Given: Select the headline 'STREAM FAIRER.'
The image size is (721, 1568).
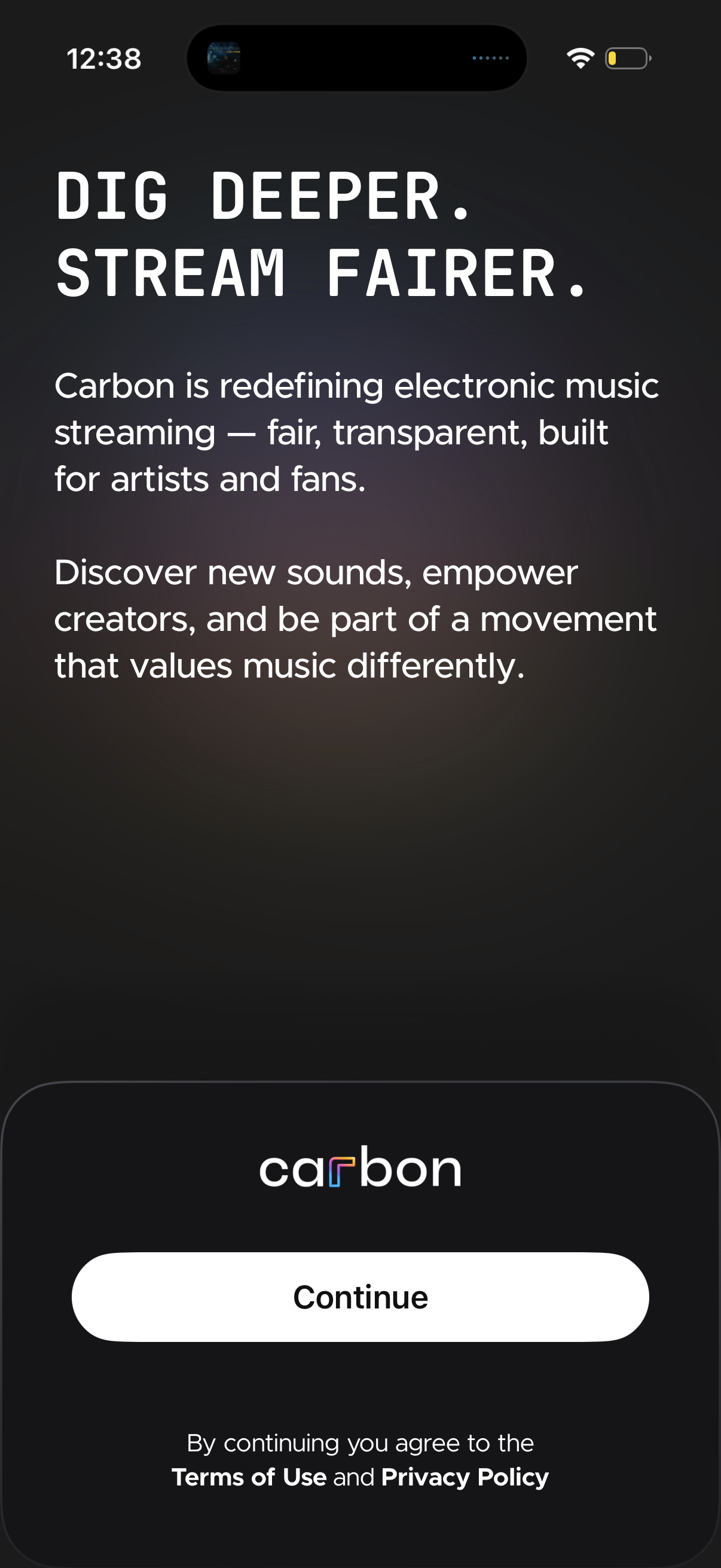Looking at the screenshot, I should click(x=322, y=272).
